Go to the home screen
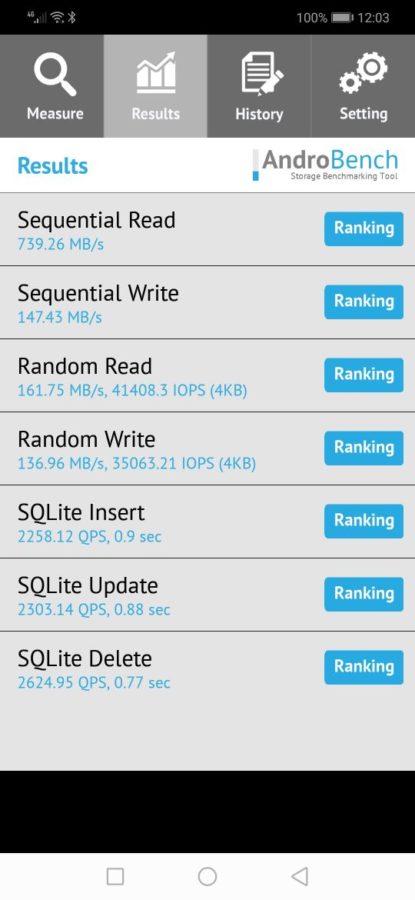Image resolution: width=415 pixels, height=900 pixels. pyautogui.click(x=207, y=876)
